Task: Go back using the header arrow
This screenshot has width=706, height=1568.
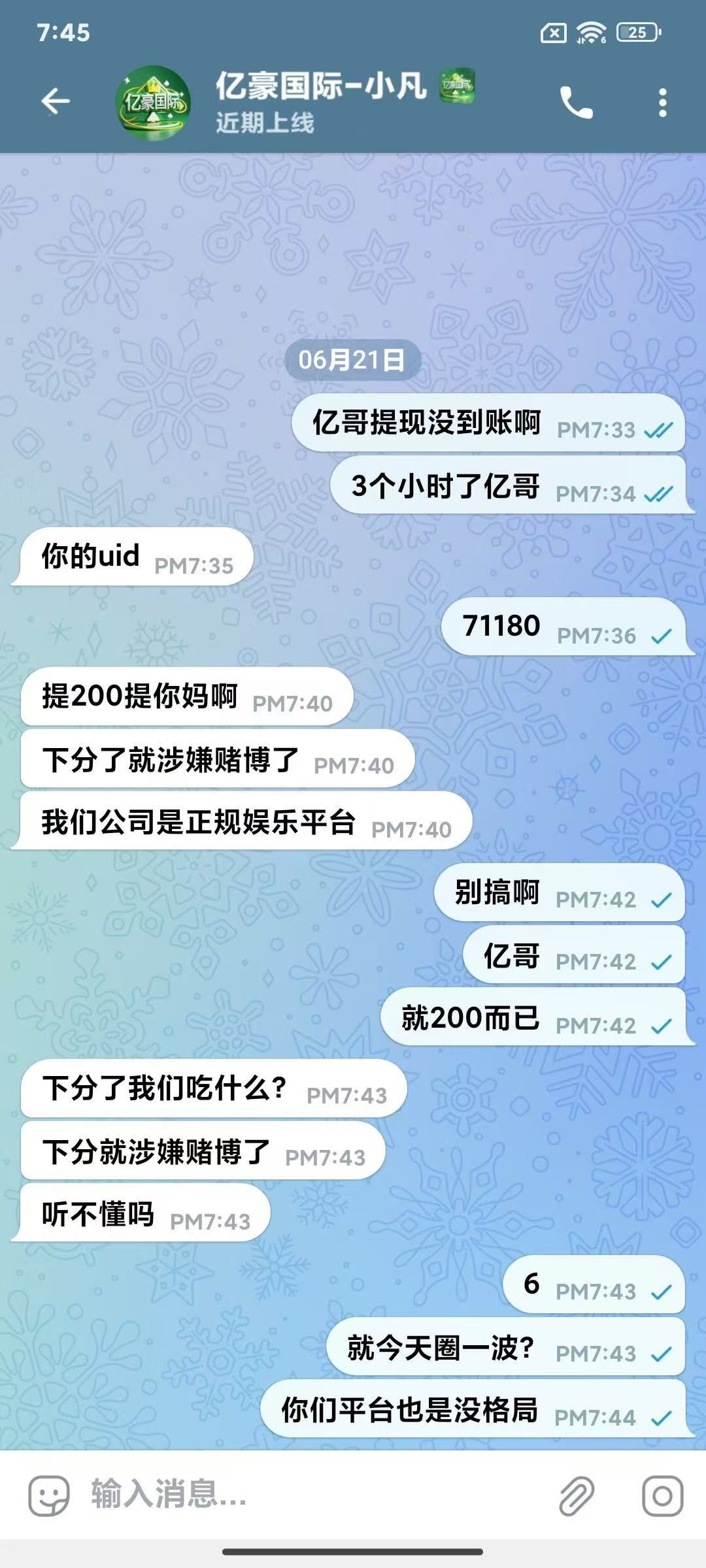Action: pyautogui.click(x=56, y=101)
